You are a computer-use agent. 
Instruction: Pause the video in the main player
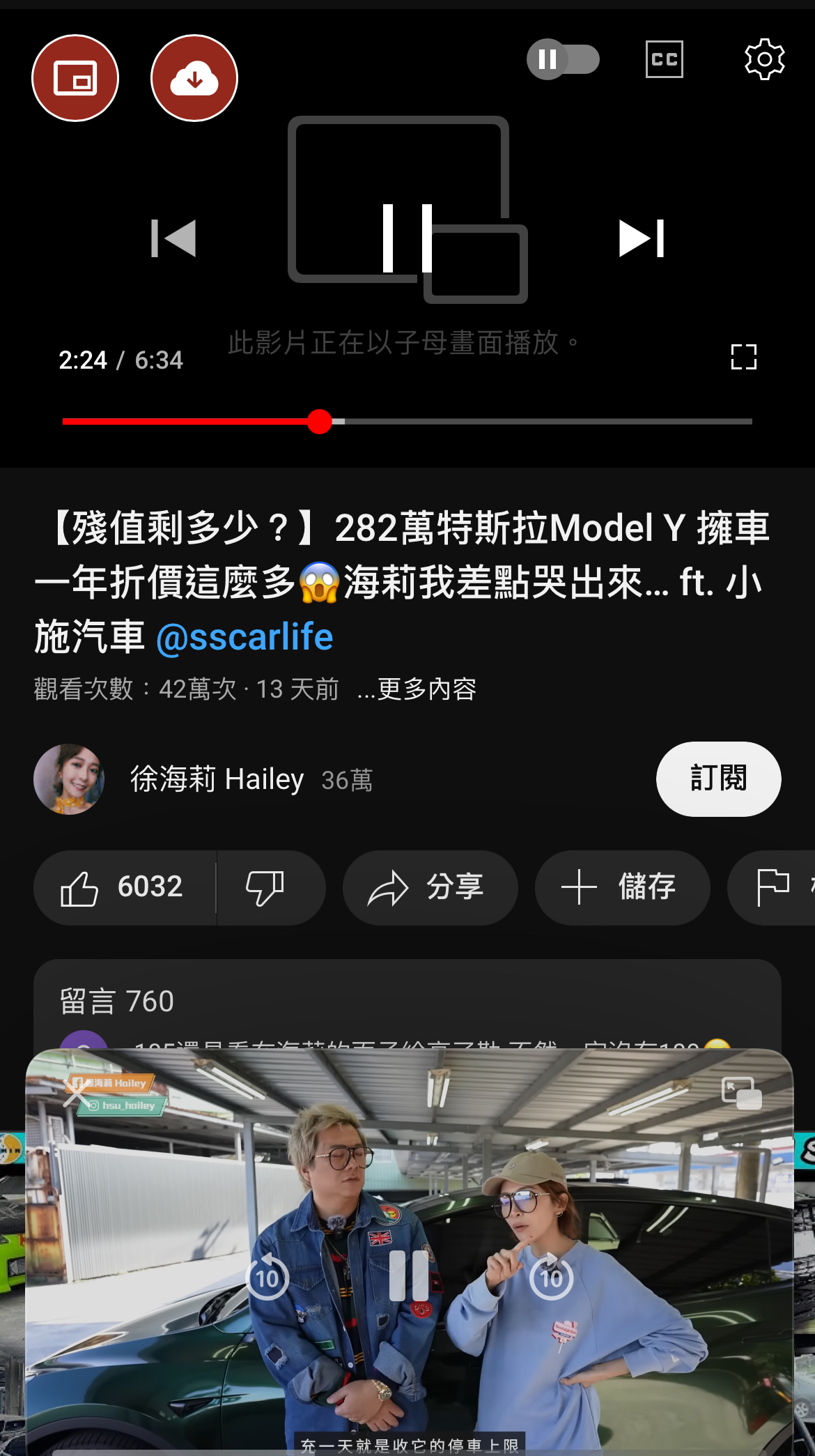[407, 238]
